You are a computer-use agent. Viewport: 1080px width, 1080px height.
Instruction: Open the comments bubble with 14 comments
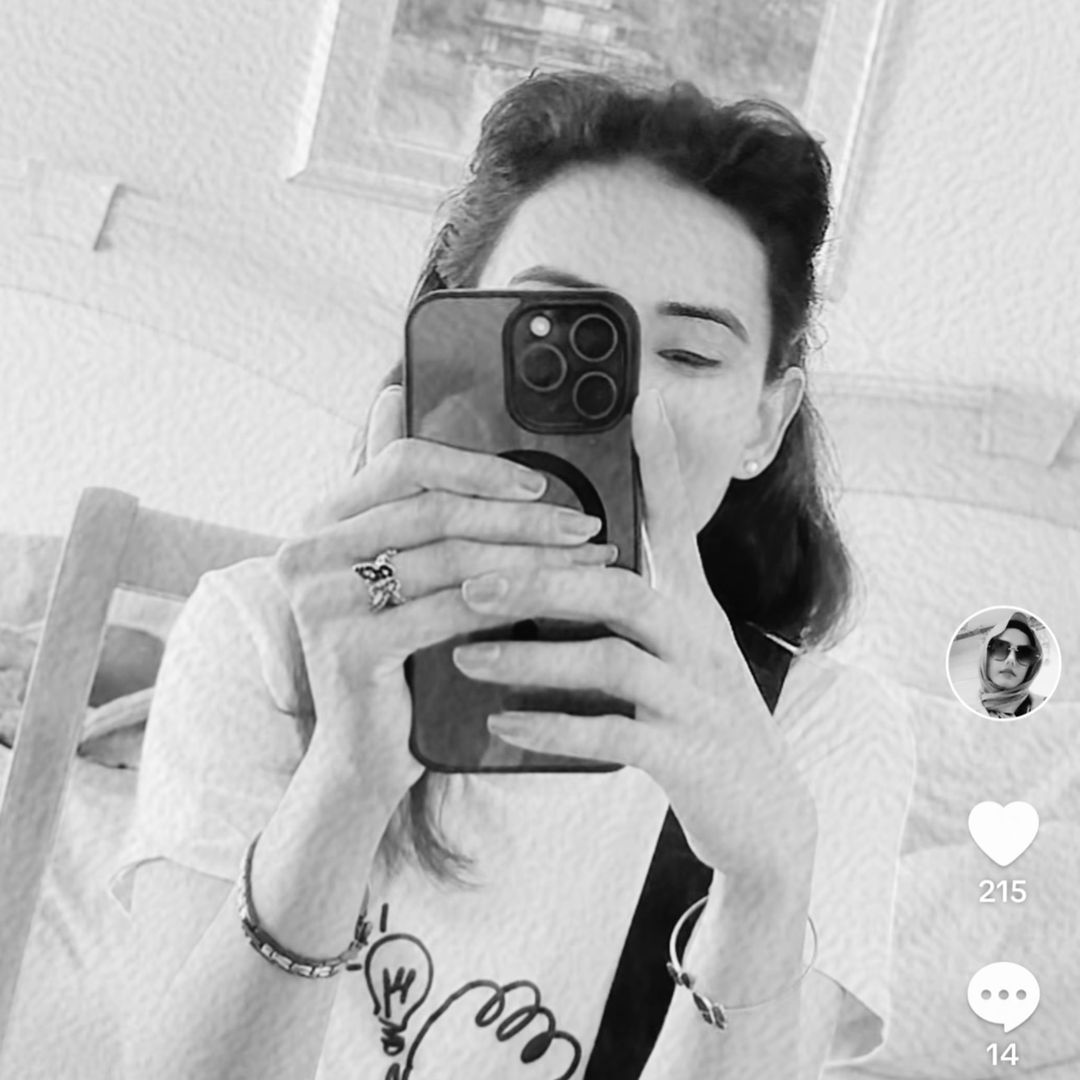click(x=1003, y=996)
